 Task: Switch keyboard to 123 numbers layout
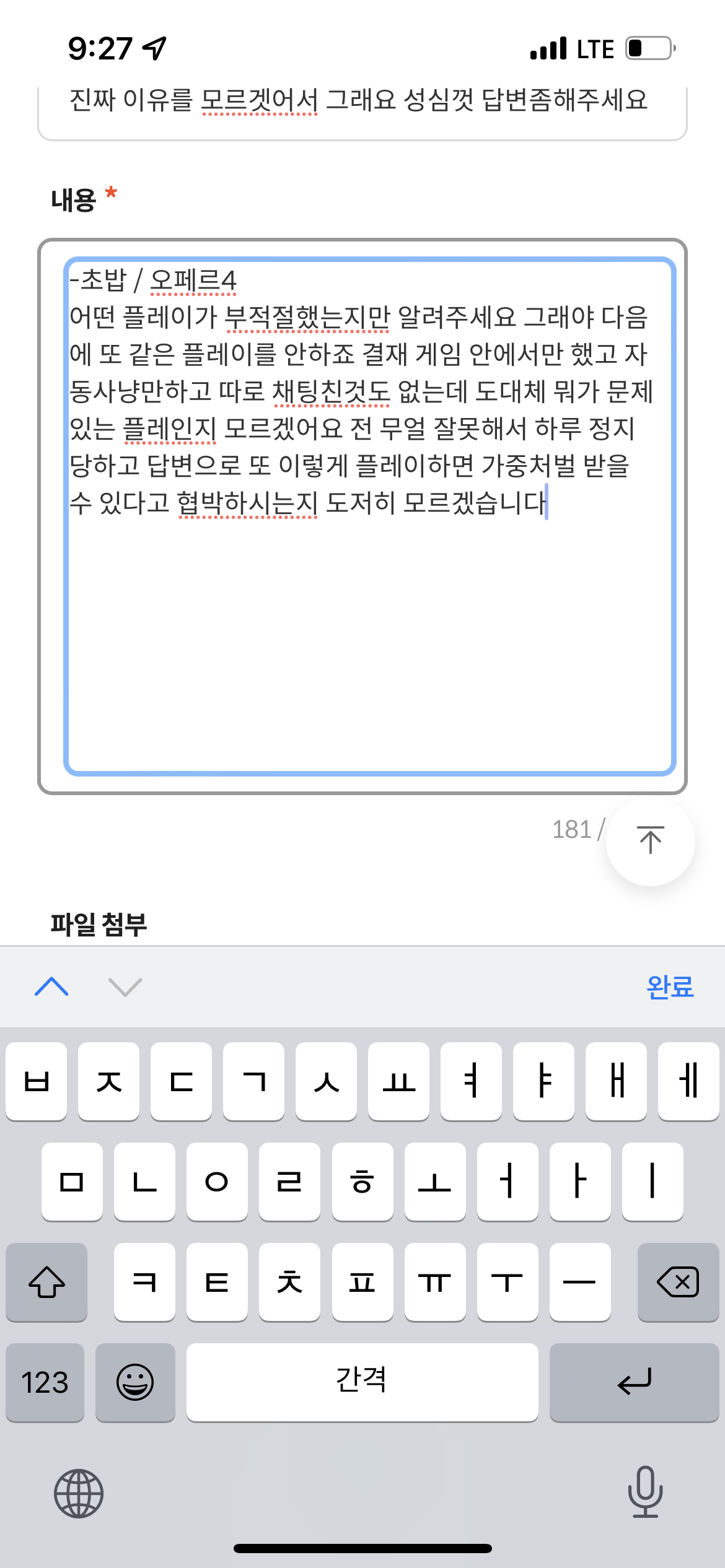click(x=45, y=1382)
